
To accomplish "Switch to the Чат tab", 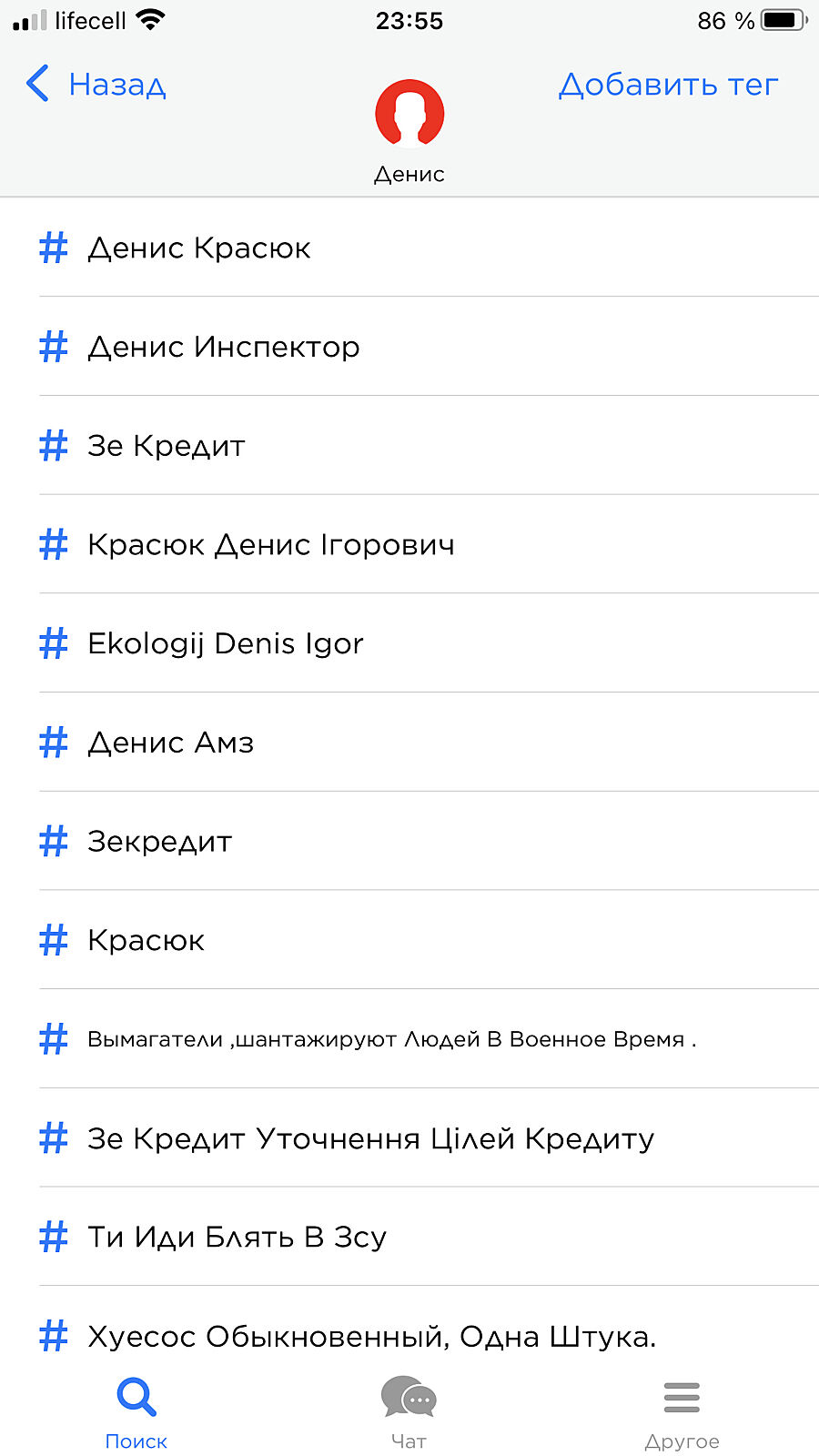I will 409,1413.
